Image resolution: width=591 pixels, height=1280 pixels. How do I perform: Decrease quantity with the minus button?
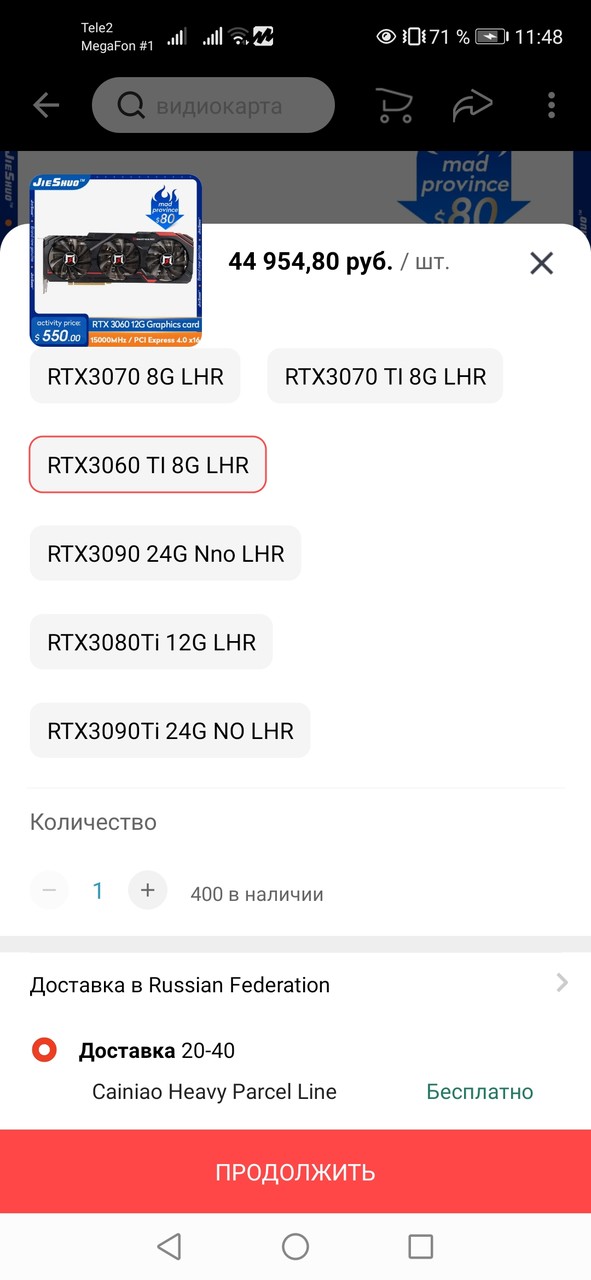49,890
